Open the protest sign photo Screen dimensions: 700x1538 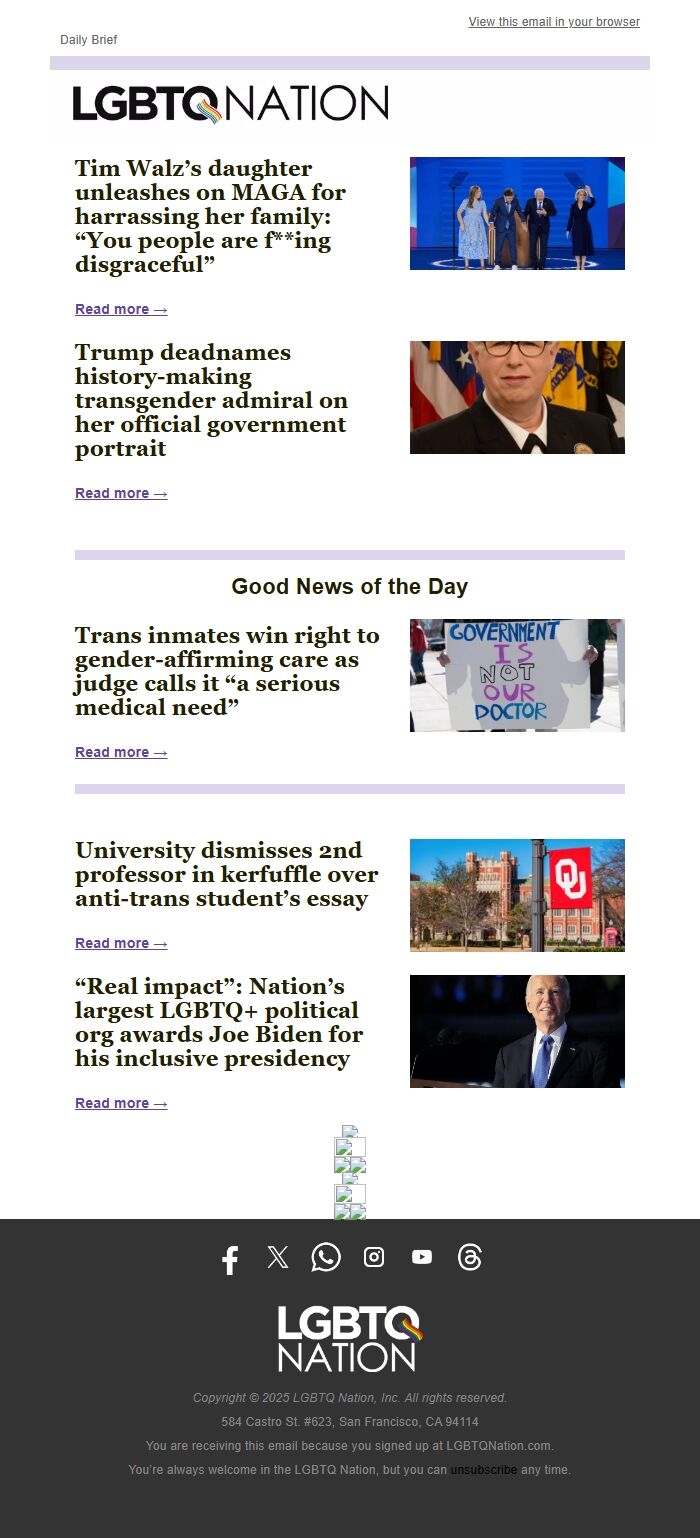(x=517, y=675)
